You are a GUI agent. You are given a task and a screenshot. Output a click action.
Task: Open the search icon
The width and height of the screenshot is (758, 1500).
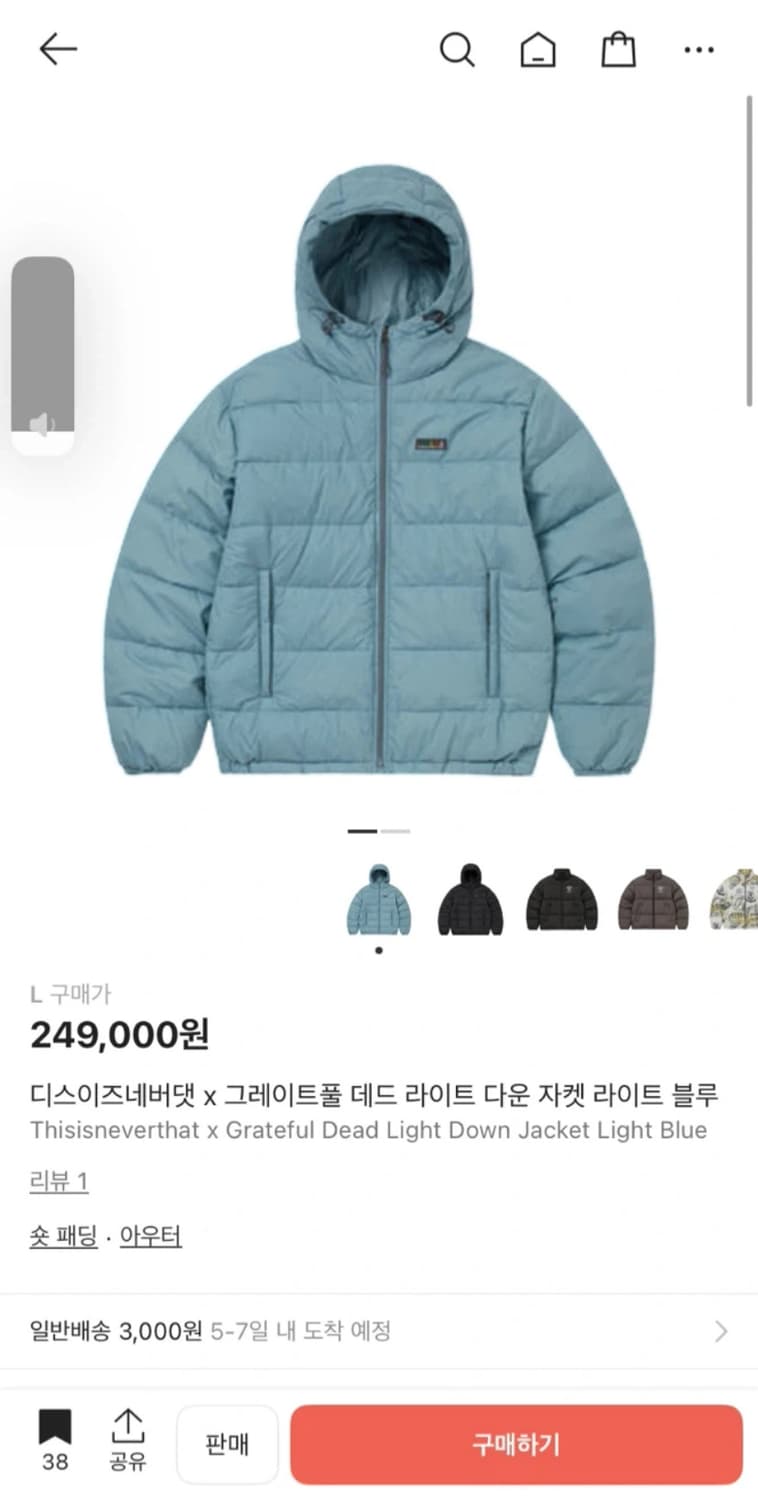tap(457, 49)
